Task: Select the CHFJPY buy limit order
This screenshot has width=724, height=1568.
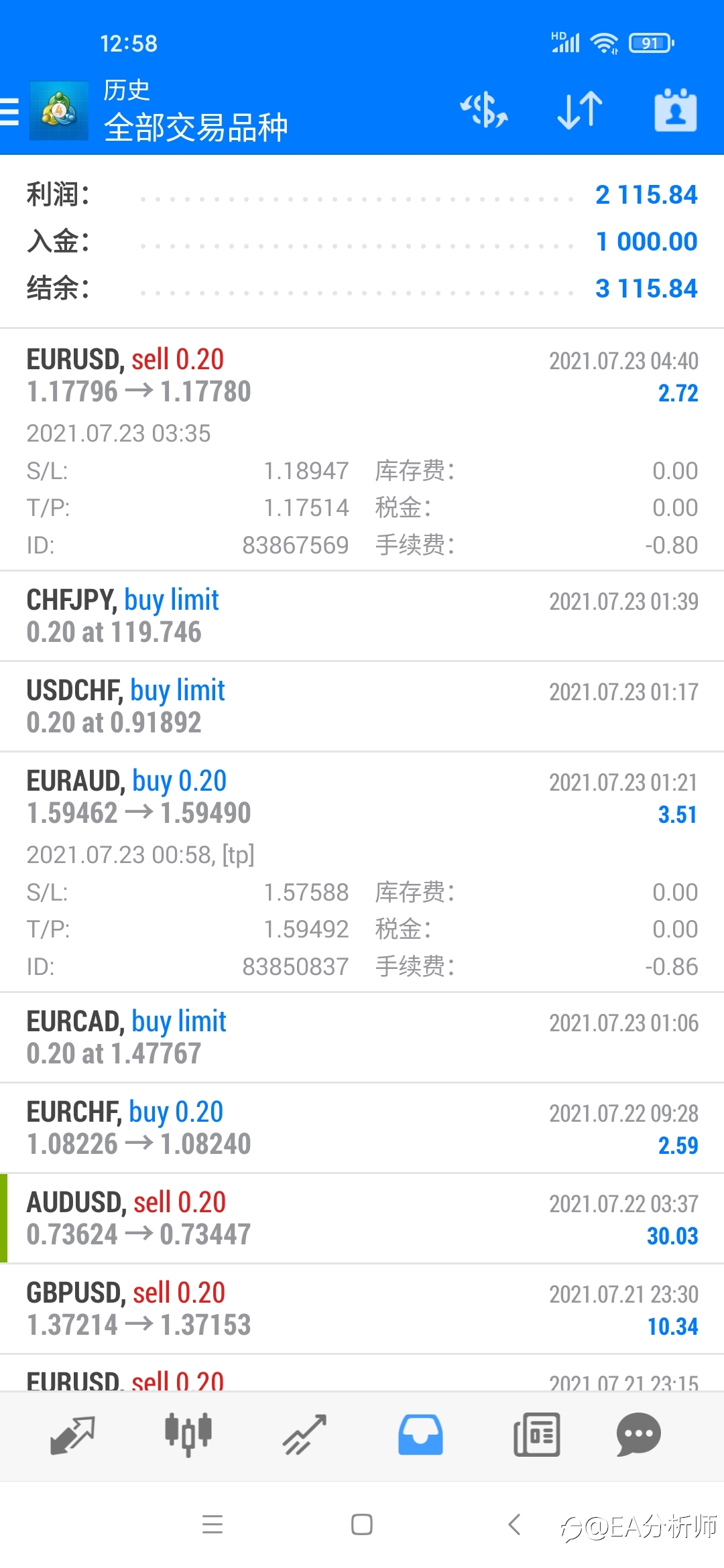Action: (x=362, y=616)
